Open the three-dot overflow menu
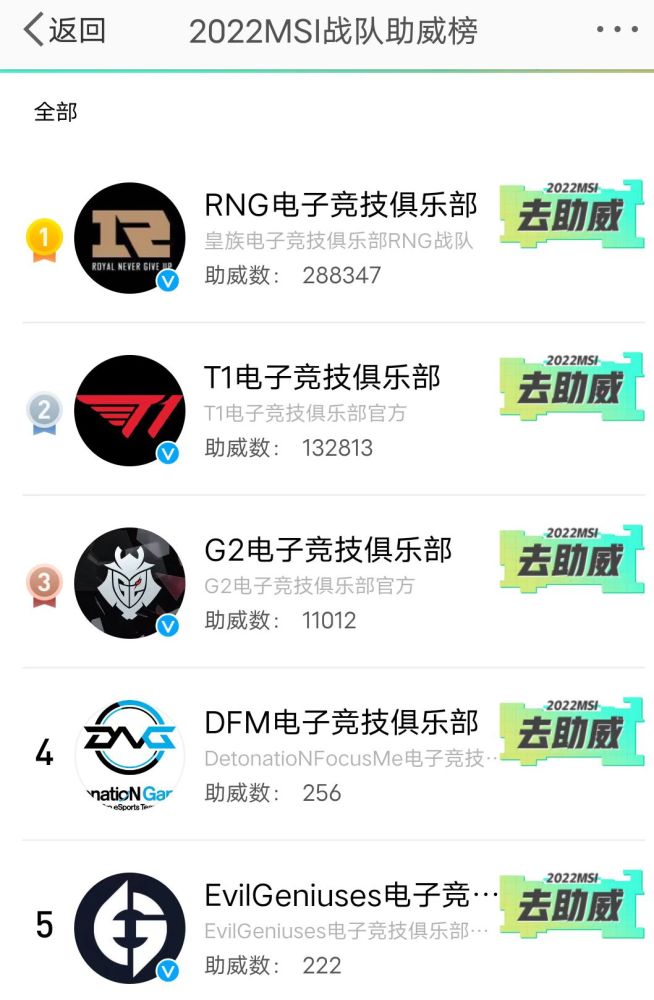Screen dimensions: 654x1000 pyautogui.click(x=616, y=30)
